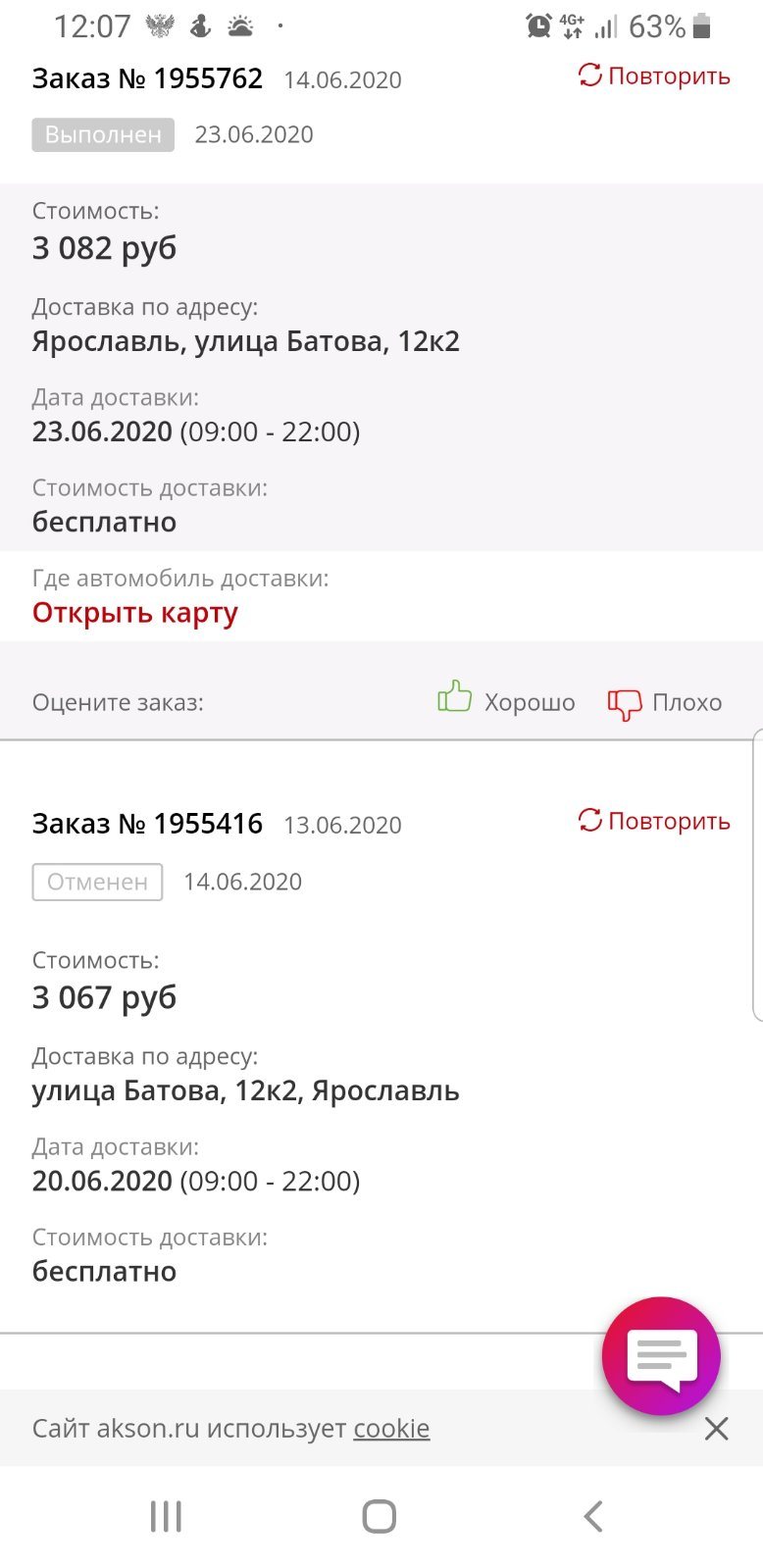Screen dimensions: 763x1568
Task: Repeat order № 1955762
Action: click(654, 76)
